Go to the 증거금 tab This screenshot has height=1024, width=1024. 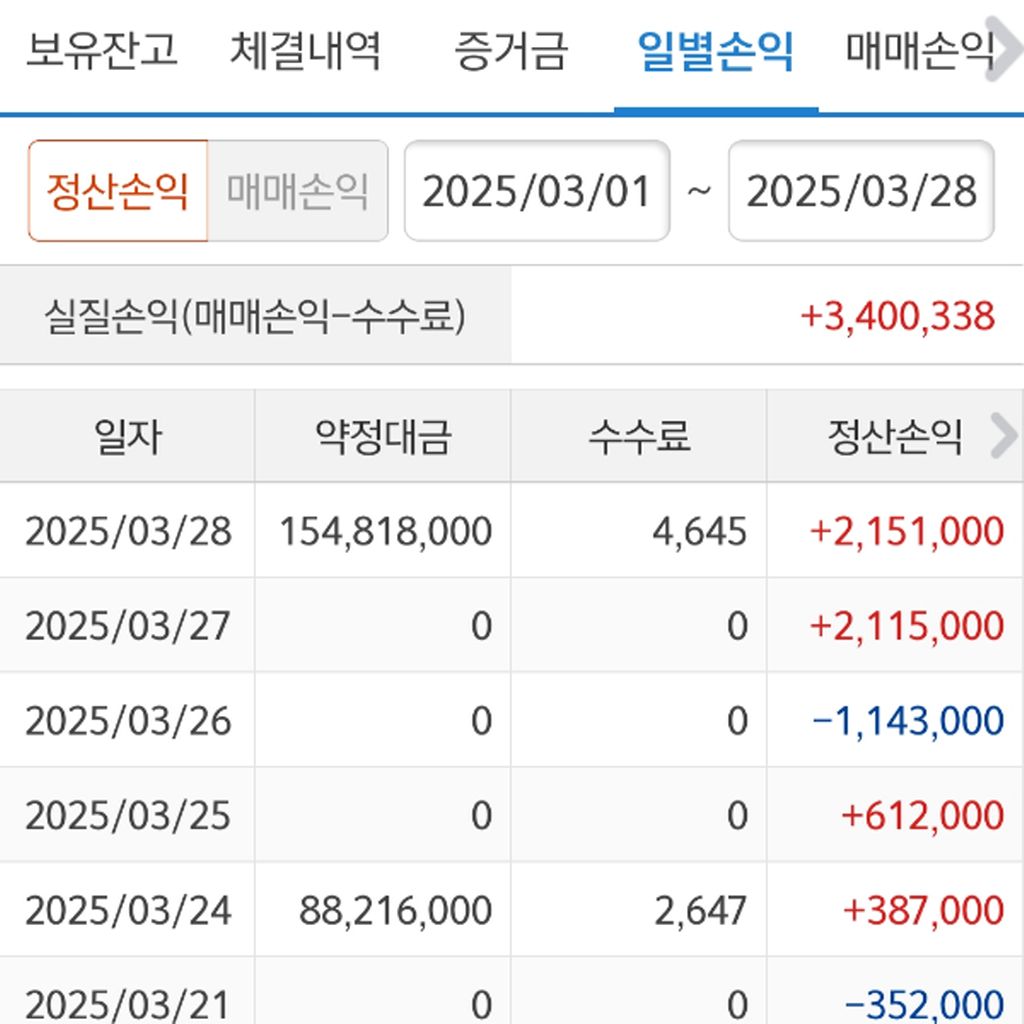510,50
